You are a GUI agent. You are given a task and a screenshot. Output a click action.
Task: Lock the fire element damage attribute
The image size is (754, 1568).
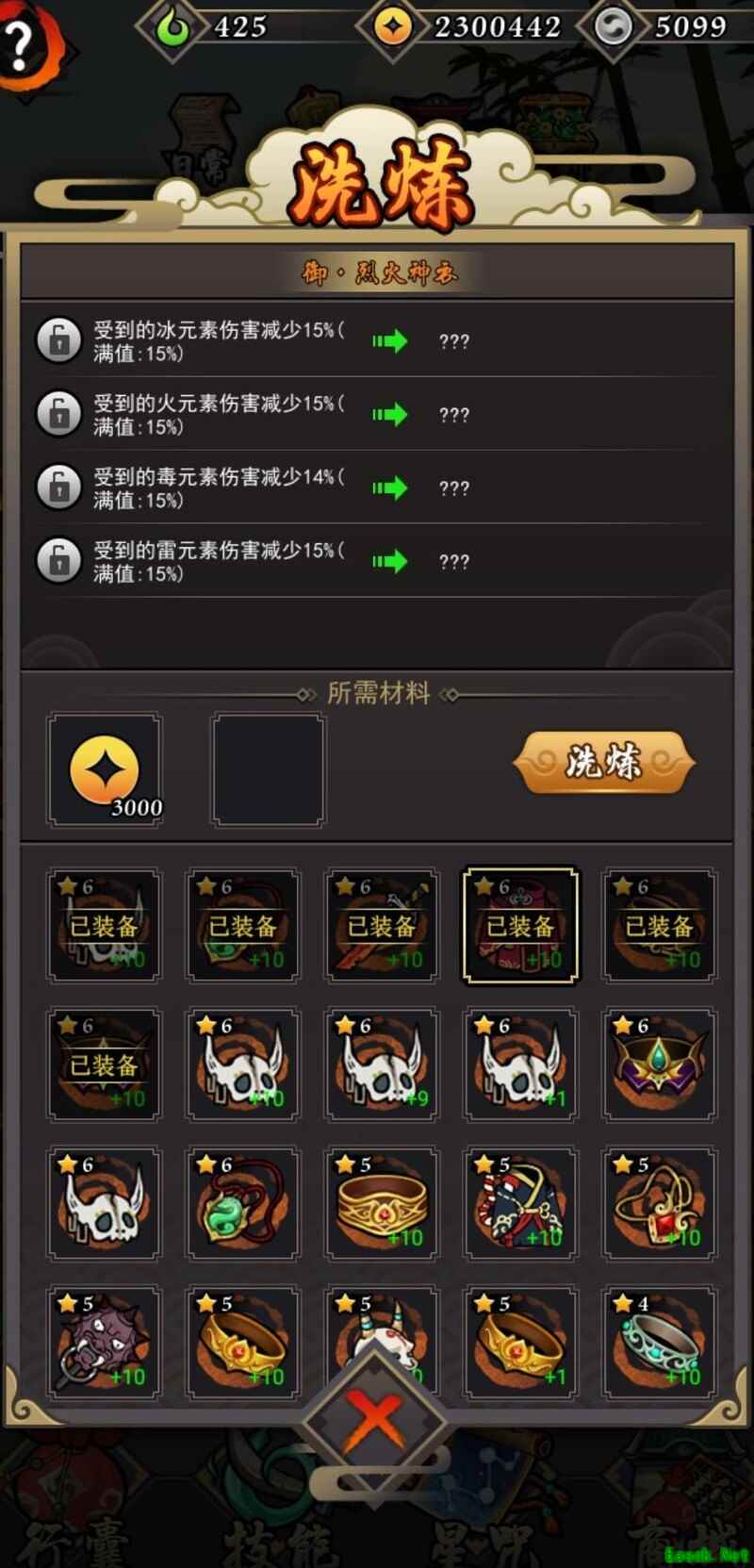click(x=58, y=413)
